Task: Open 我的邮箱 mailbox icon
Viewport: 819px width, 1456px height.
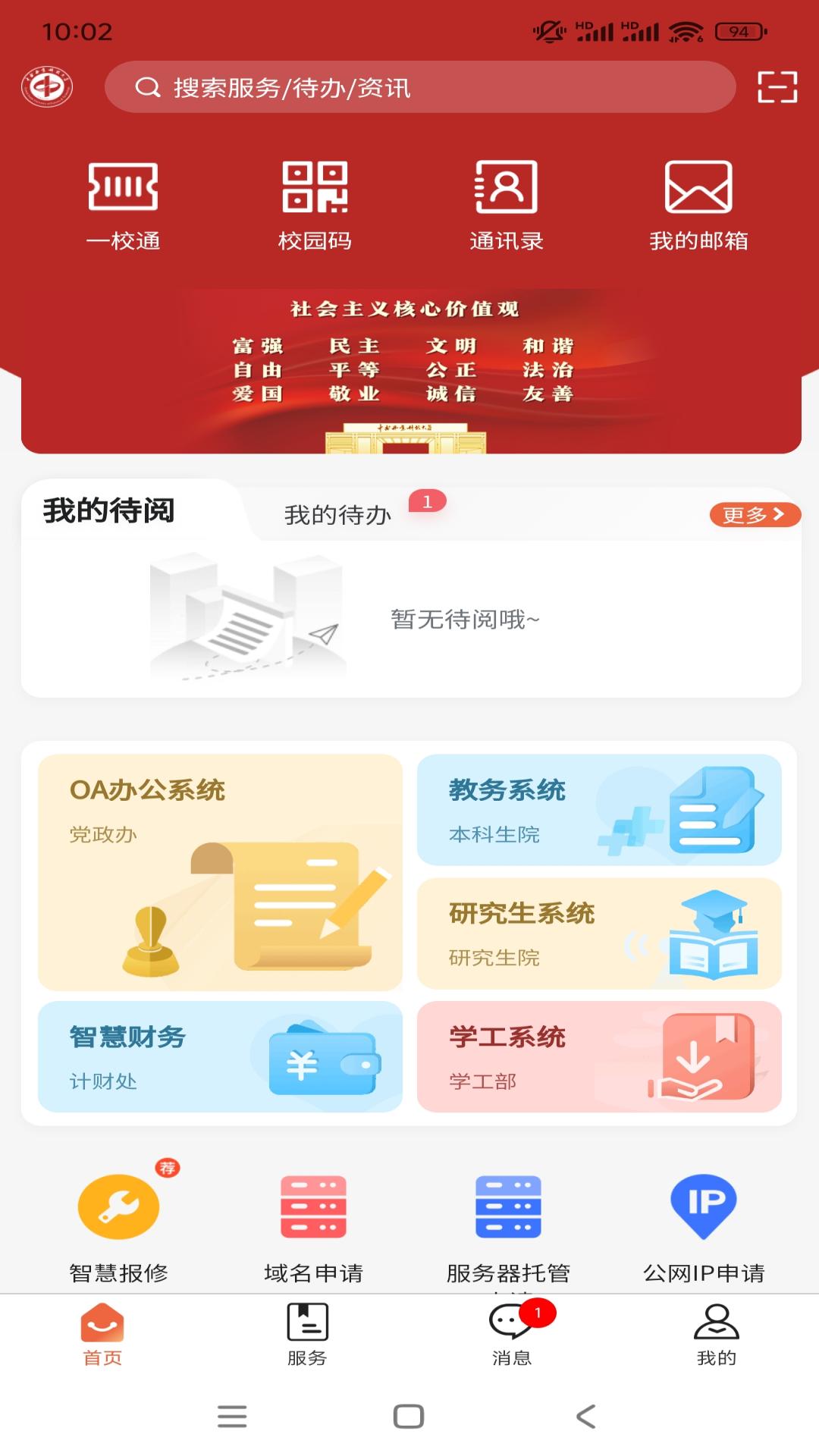Action: (698, 201)
